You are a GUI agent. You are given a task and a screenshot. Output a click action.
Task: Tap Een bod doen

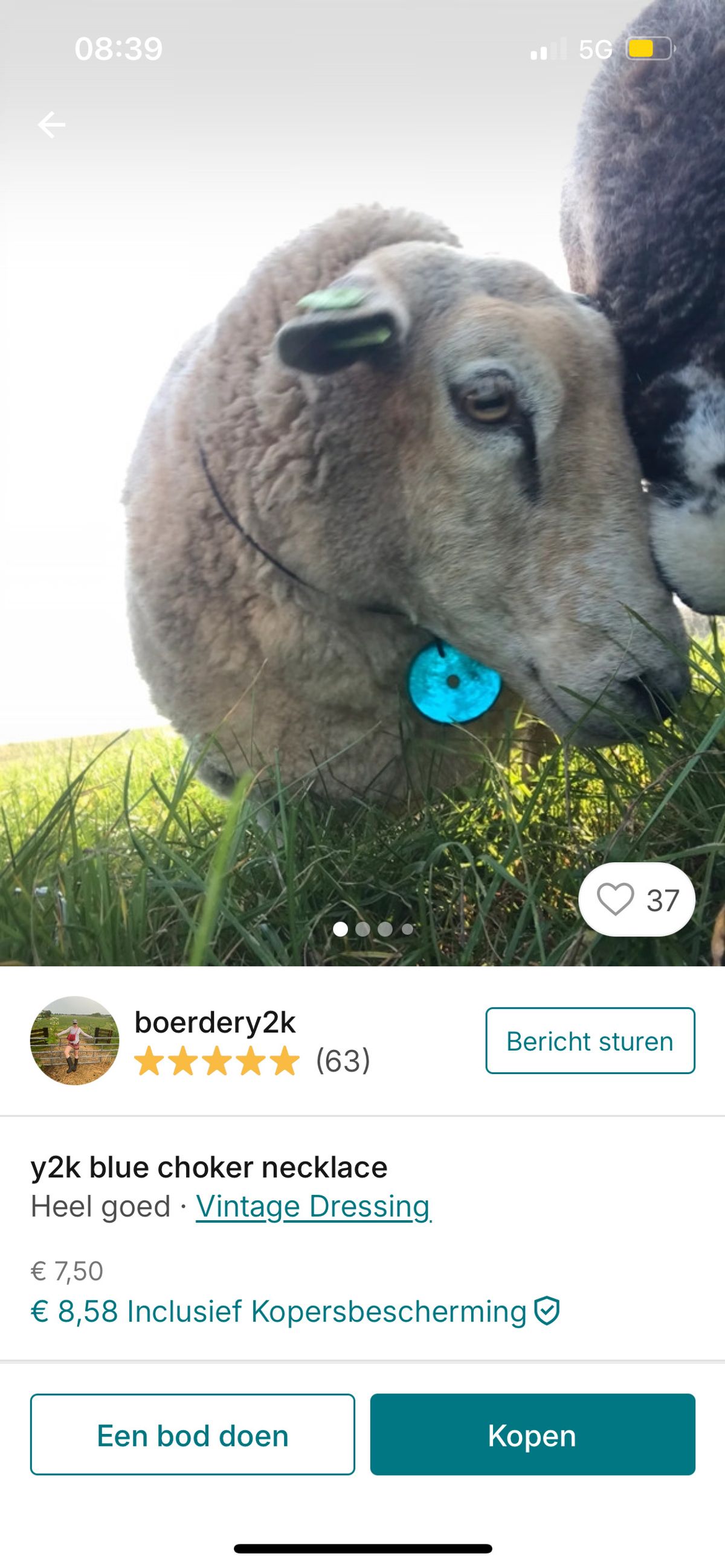(x=193, y=1435)
